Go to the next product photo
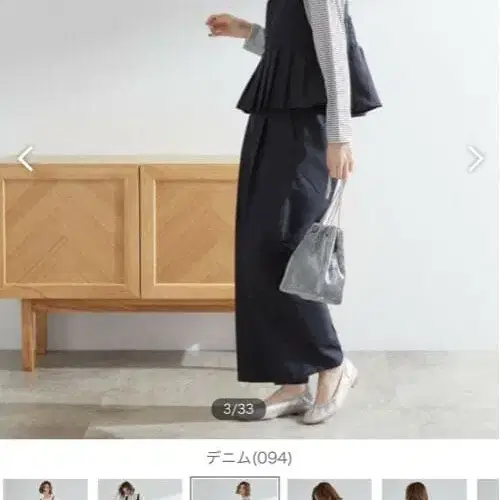 (x=475, y=159)
